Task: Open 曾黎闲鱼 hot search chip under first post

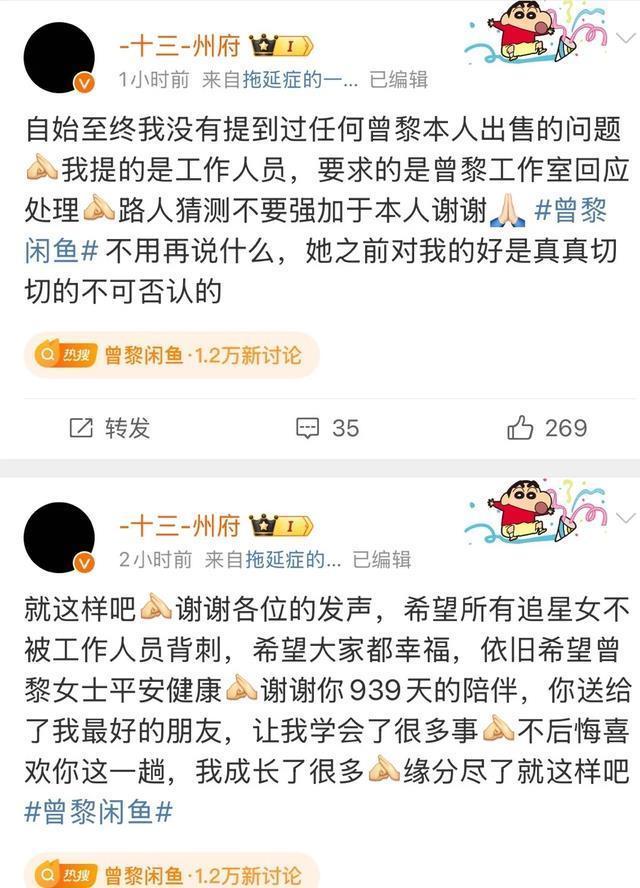Action: [x=171, y=355]
